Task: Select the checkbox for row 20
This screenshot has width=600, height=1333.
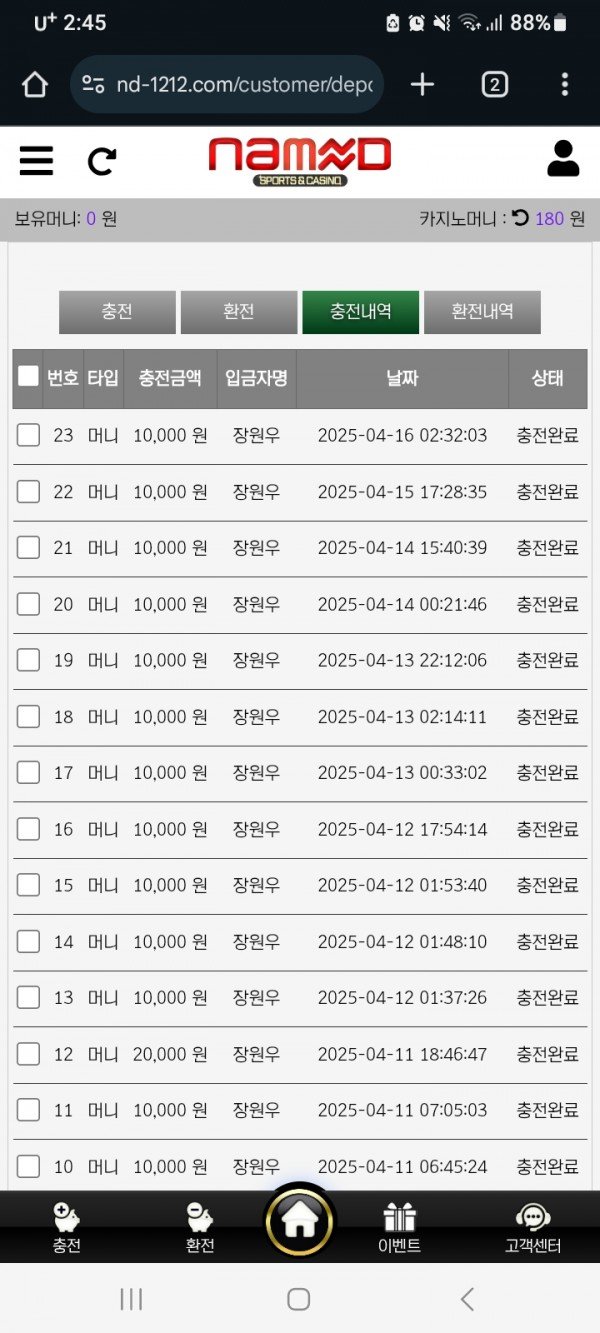Action: pyautogui.click(x=28, y=604)
